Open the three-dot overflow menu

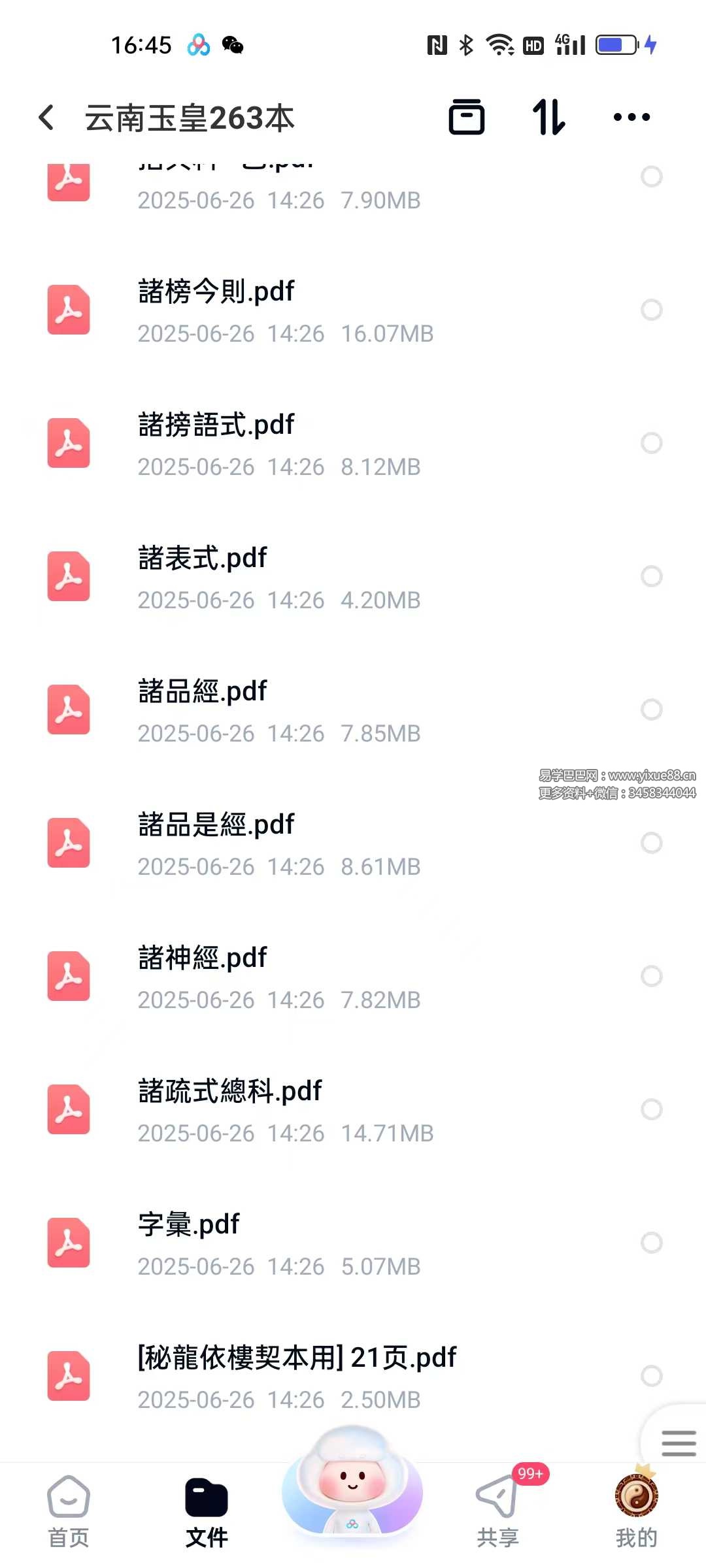(x=631, y=118)
